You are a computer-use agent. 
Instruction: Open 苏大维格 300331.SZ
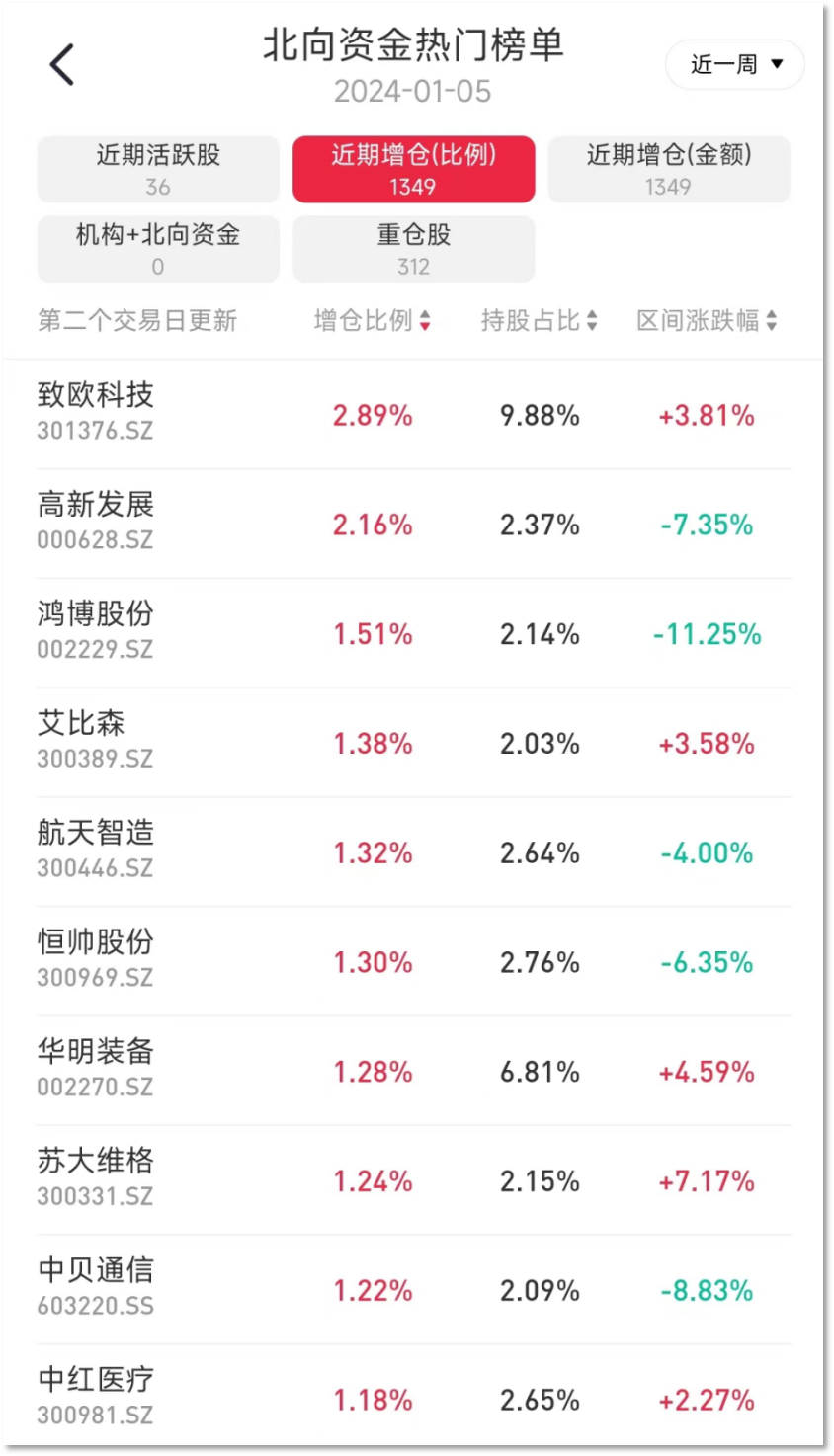point(414,1180)
